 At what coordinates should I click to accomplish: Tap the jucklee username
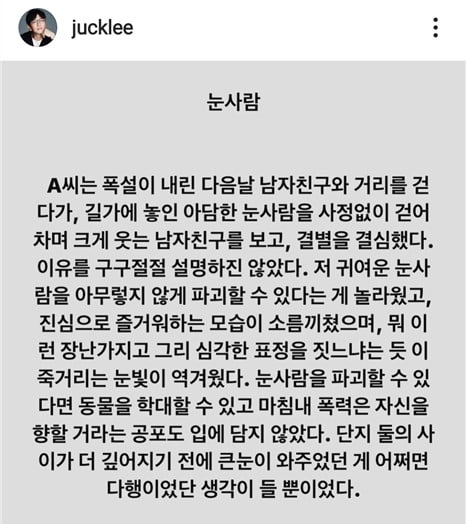pyautogui.click(x=102, y=28)
